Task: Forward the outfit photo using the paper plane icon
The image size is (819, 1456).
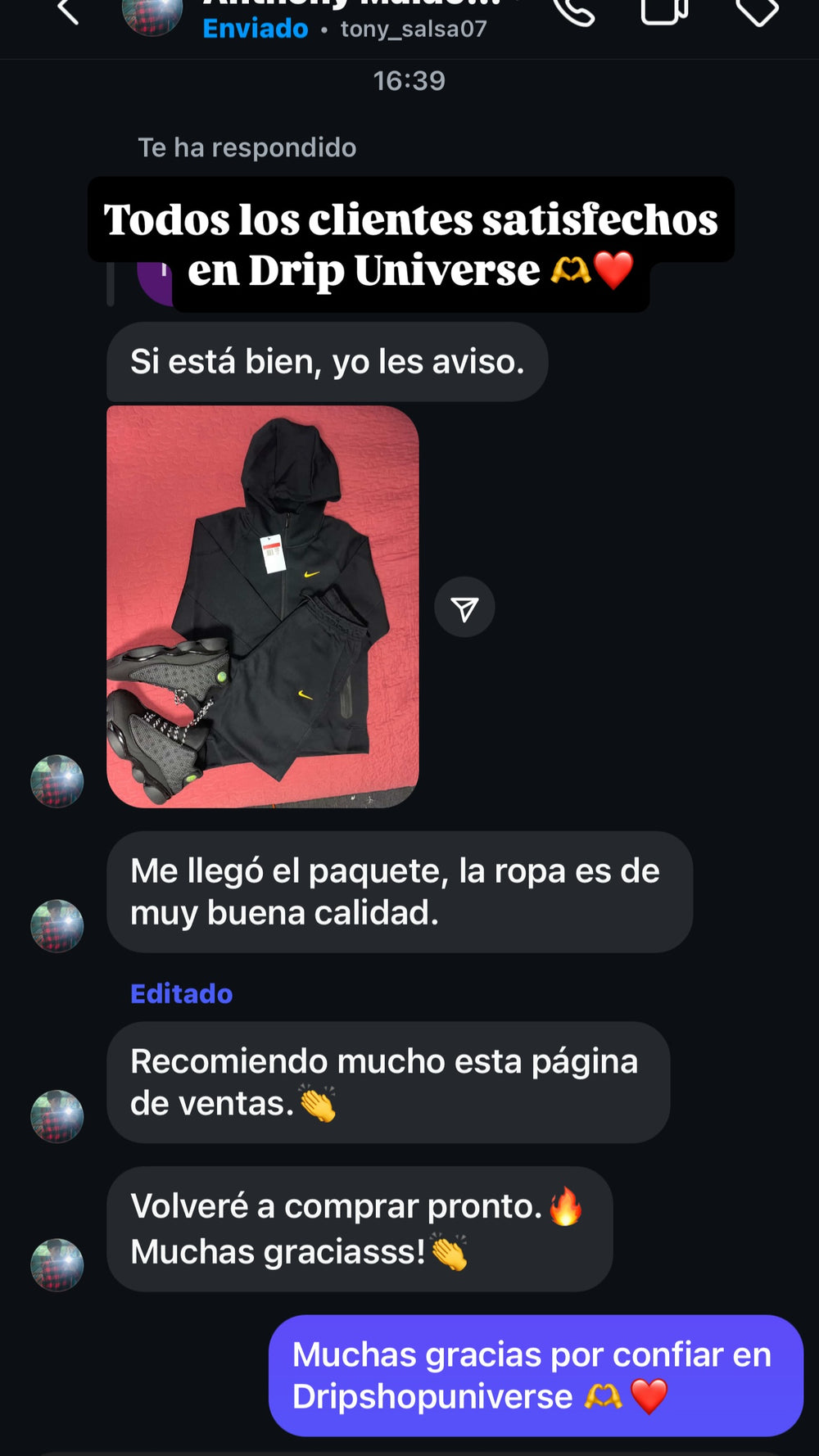Action: click(465, 606)
